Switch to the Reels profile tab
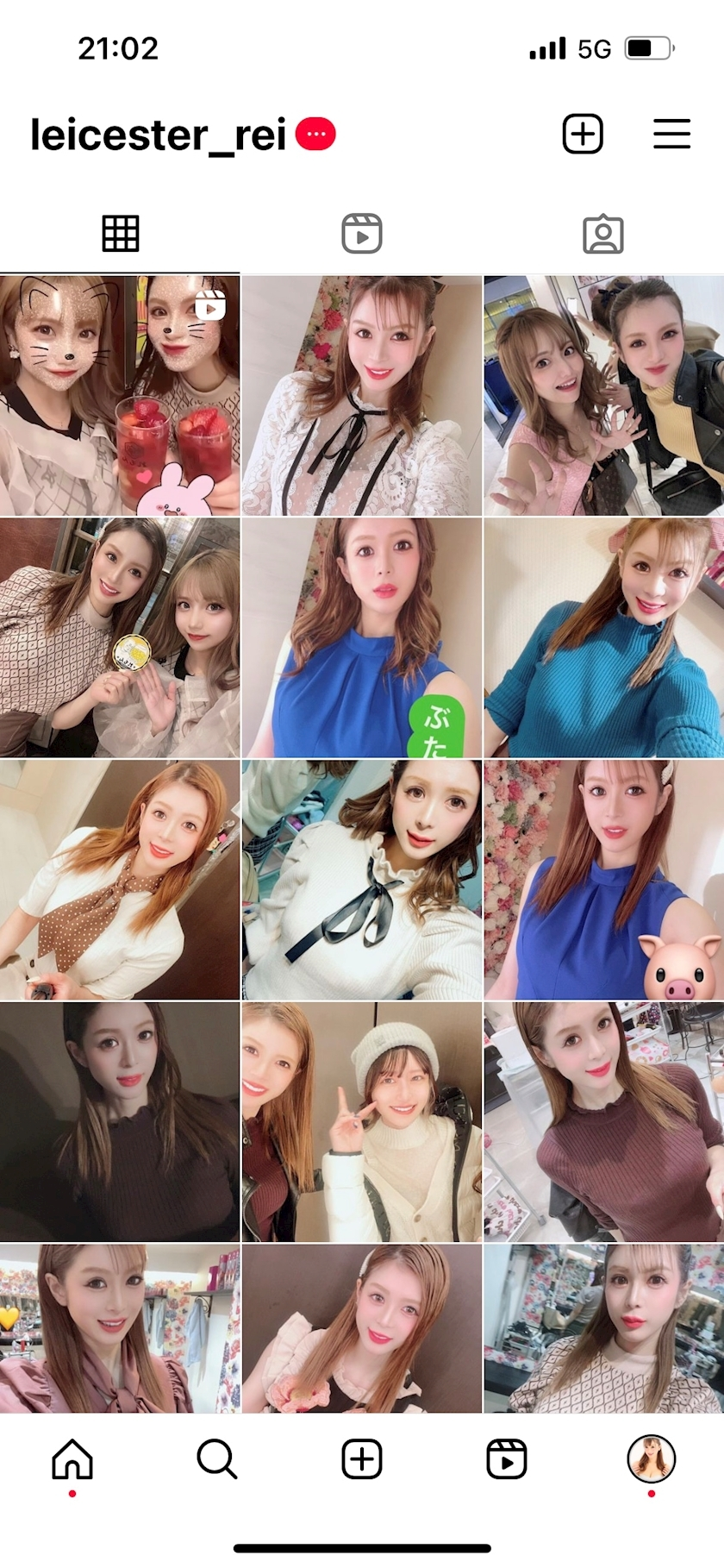 pos(362,234)
